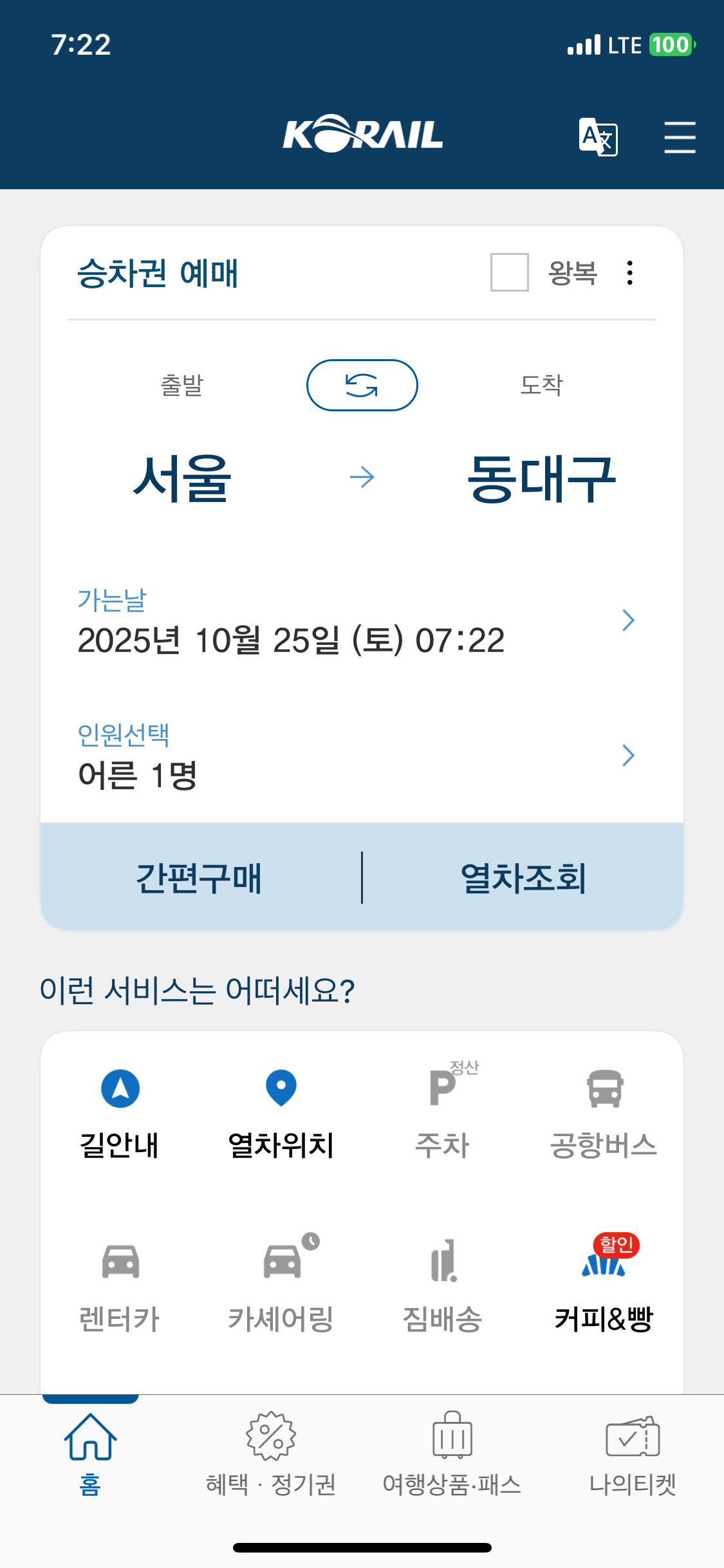Change arrival station 동대구
This screenshot has height=1568, width=724.
541,478
